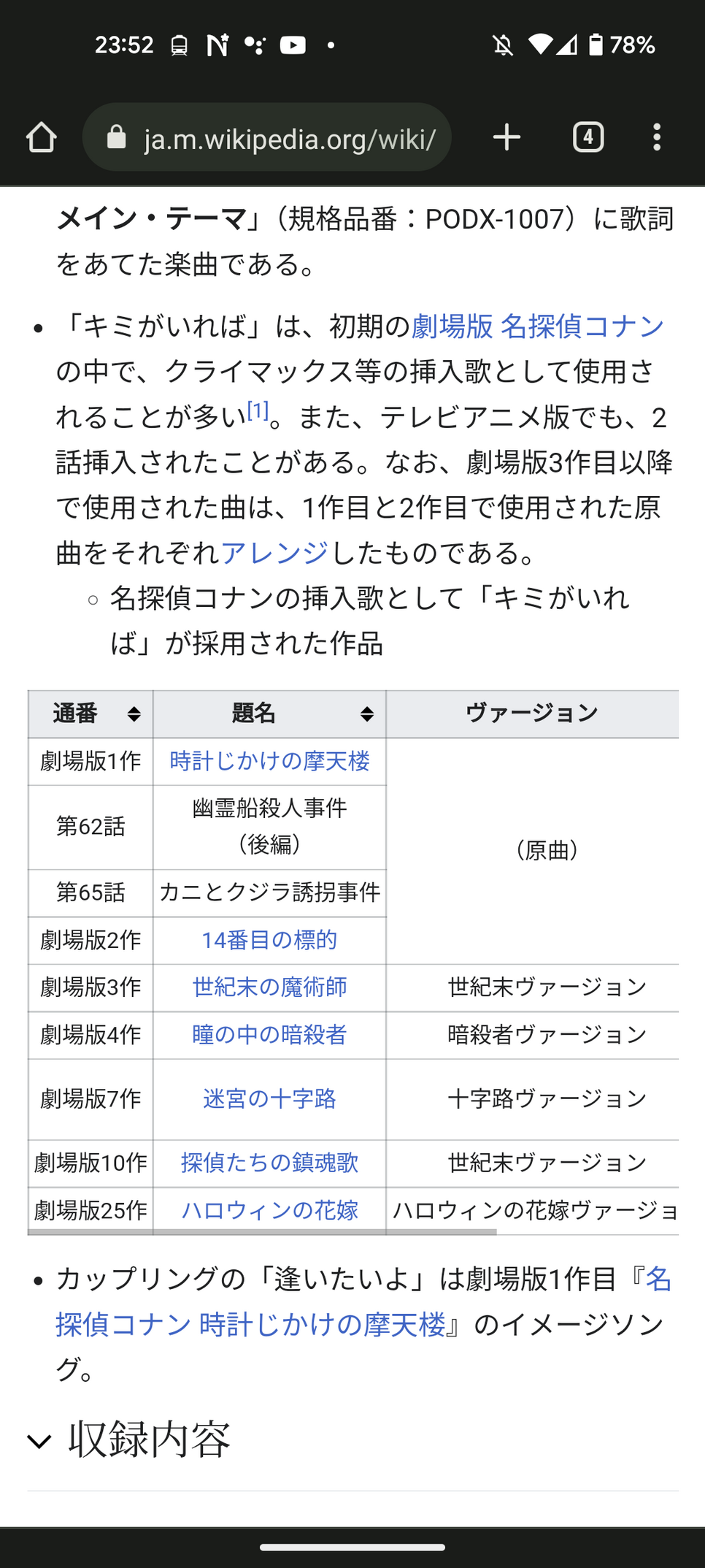
Task: Open 時計じかけの摩天楼 in the table
Action: click(269, 761)
